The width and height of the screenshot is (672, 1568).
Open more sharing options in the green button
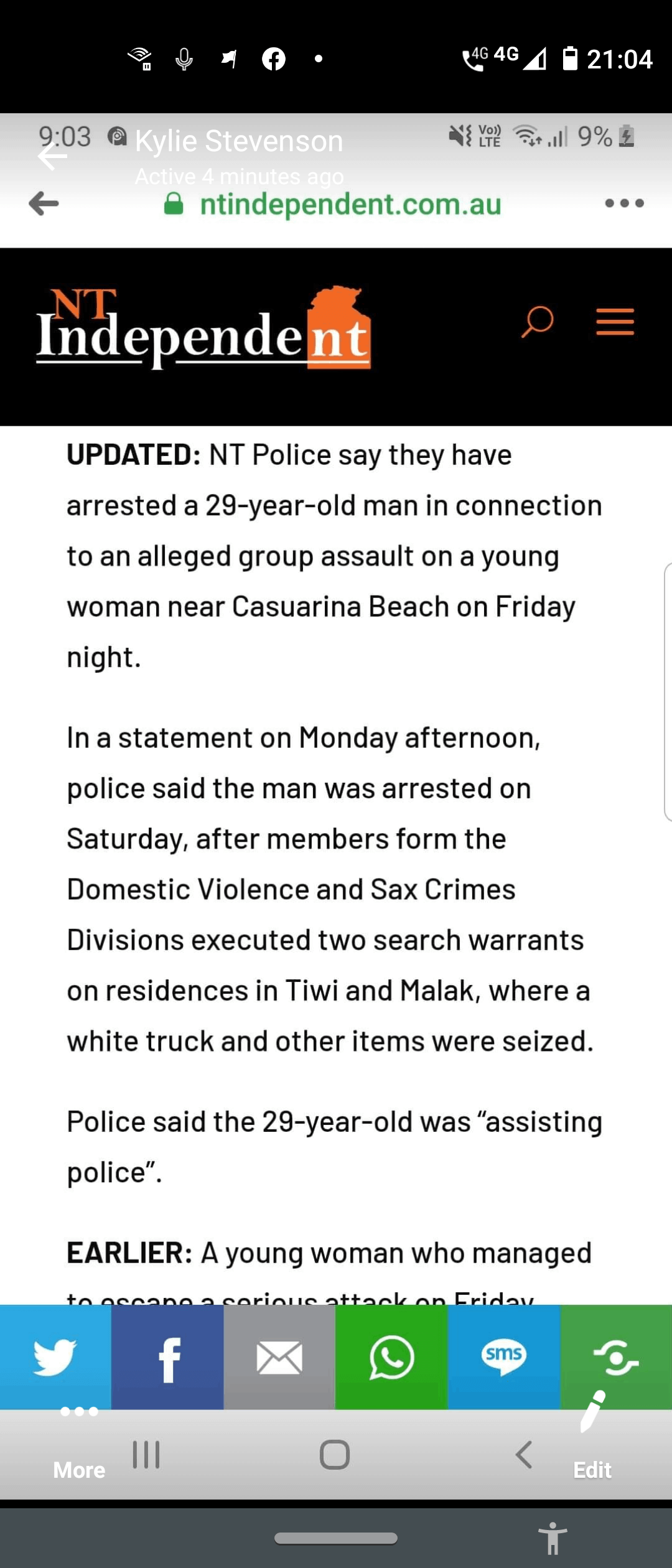pyautogui.click(x=616, y=1357)
